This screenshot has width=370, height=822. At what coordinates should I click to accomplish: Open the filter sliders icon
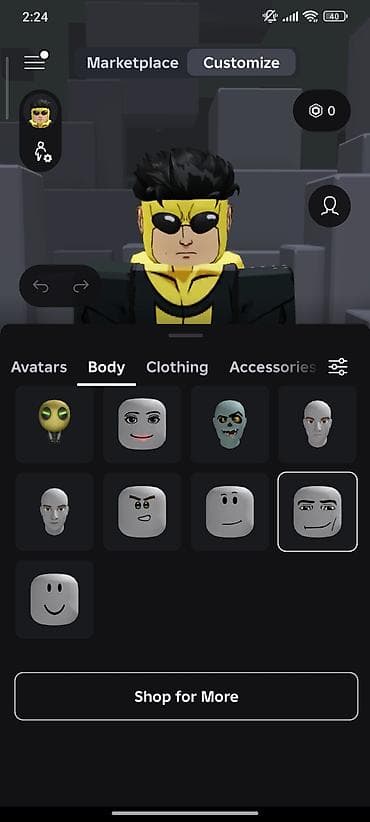(338, 367)
